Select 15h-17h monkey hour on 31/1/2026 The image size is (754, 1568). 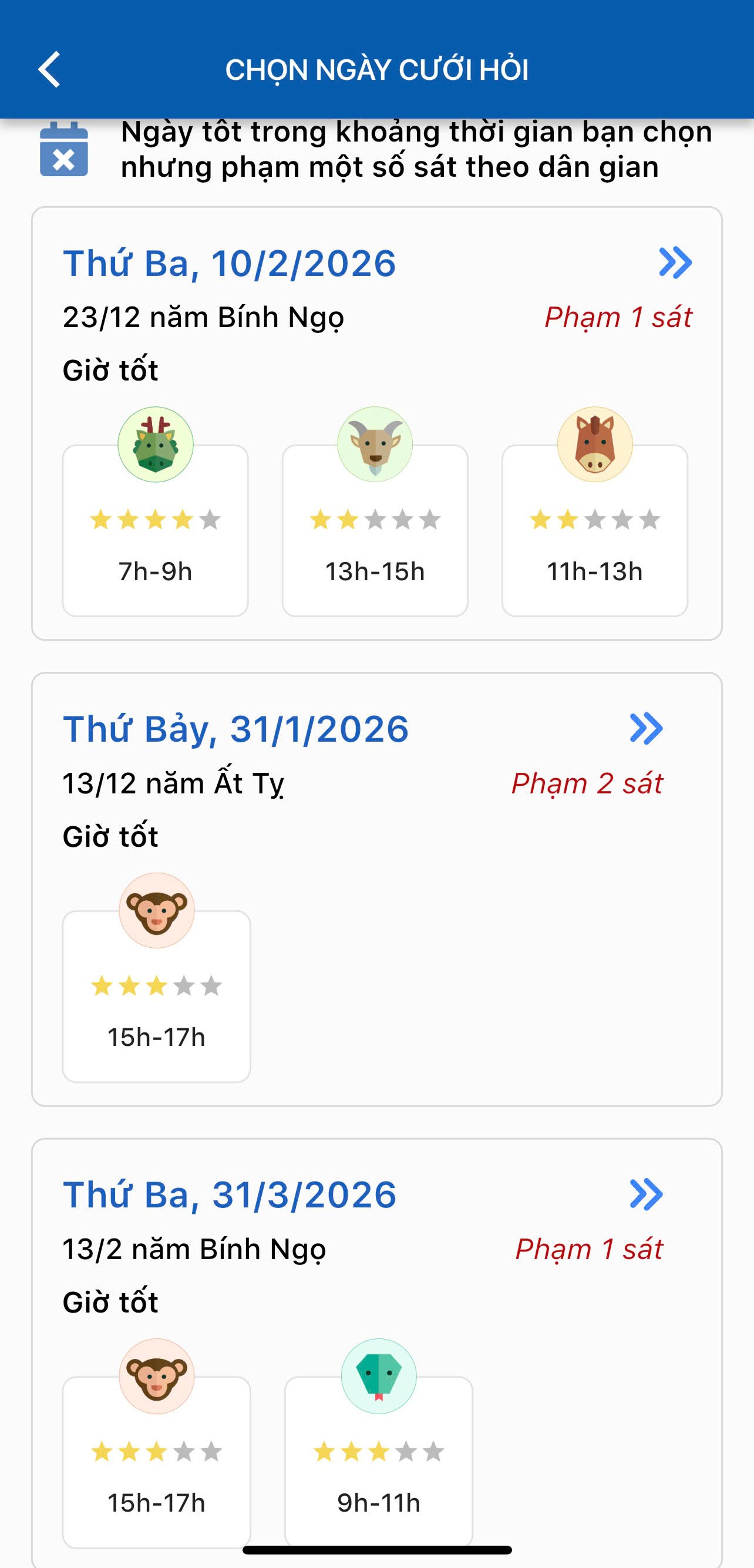tap(156, 995)
